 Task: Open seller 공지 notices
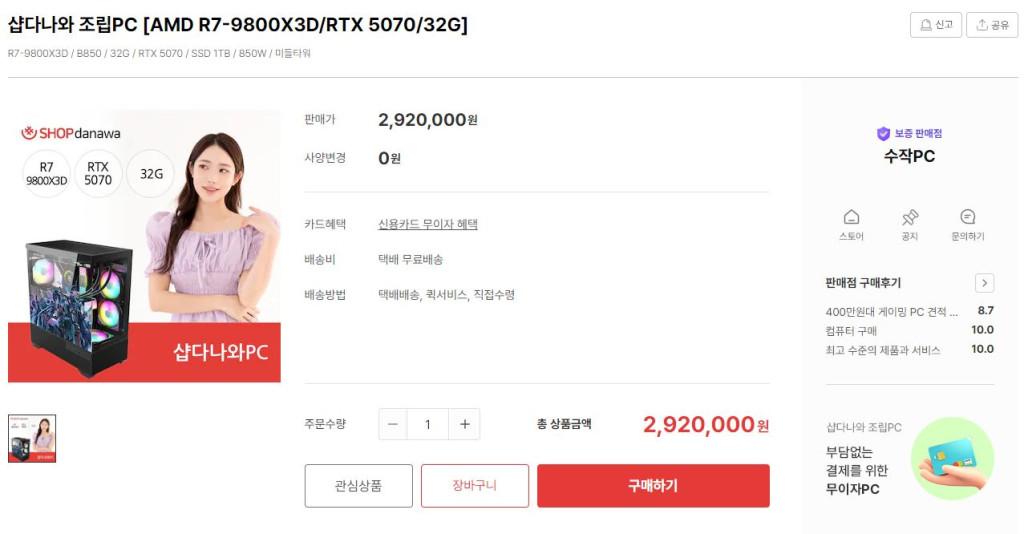click(x=909, y=225)
